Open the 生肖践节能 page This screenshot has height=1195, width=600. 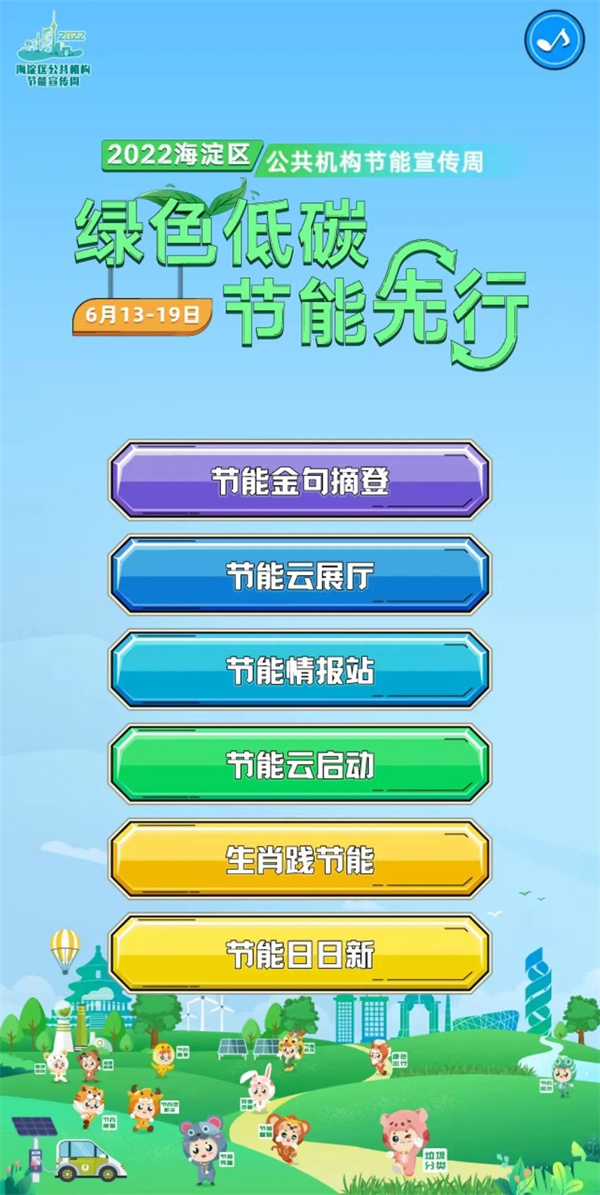[300, 860]
